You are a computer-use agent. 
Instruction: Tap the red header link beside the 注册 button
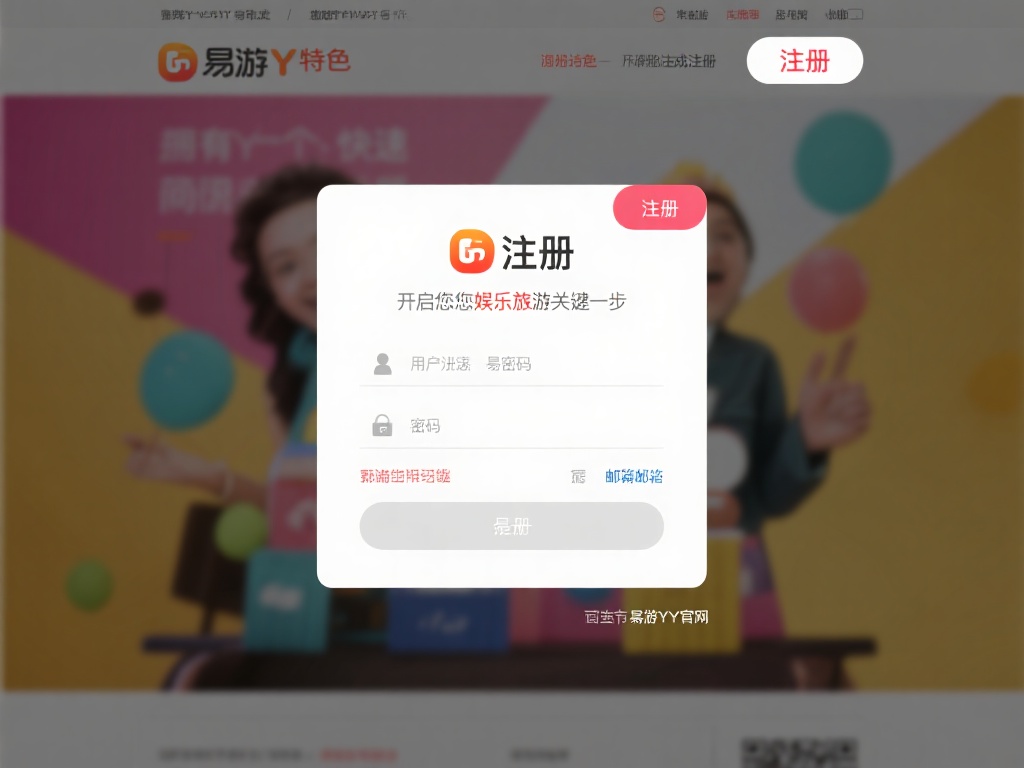click(x=568, y=61)
